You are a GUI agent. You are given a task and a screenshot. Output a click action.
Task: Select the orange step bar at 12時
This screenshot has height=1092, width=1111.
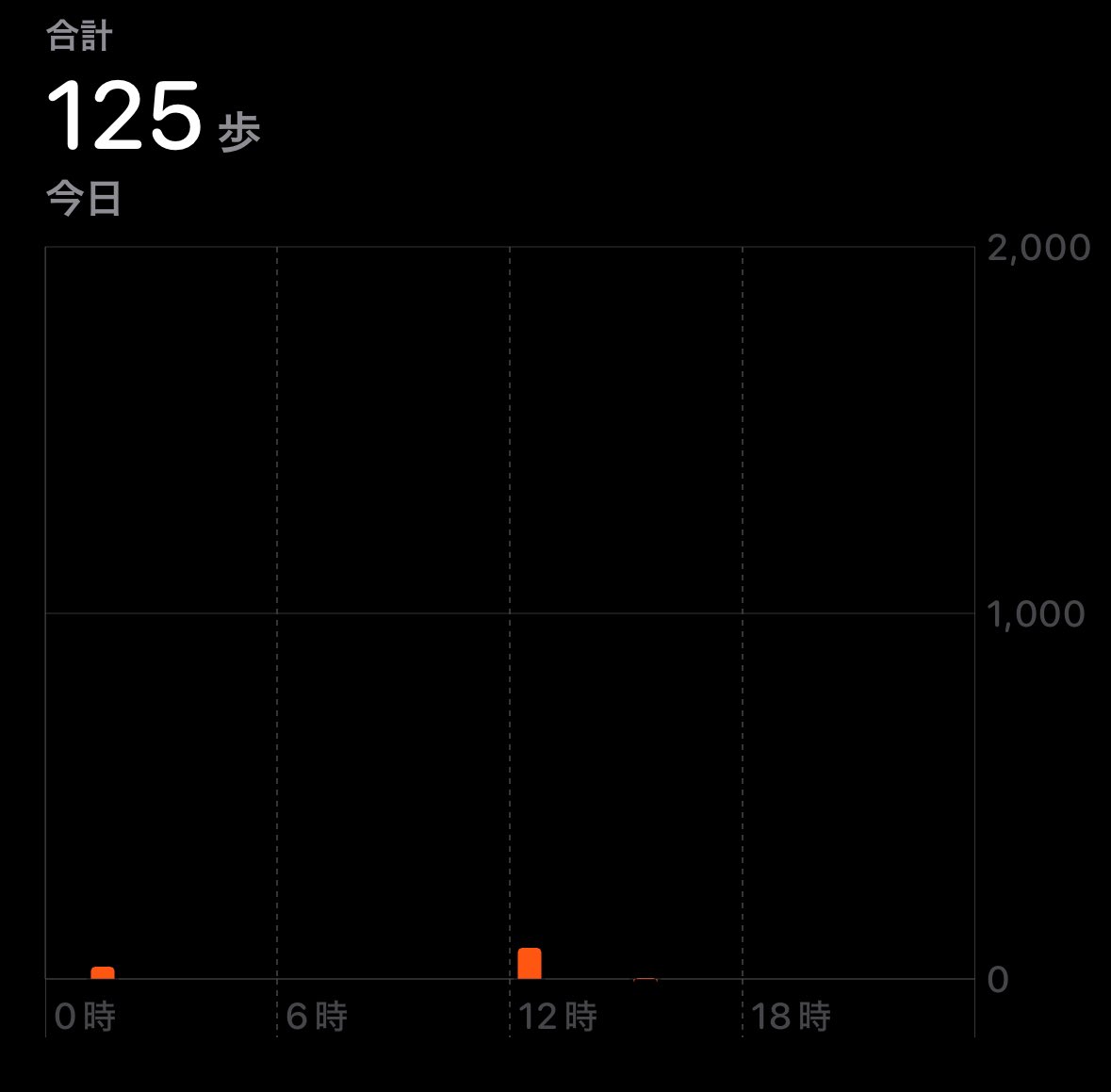click(x=530, y=964)
